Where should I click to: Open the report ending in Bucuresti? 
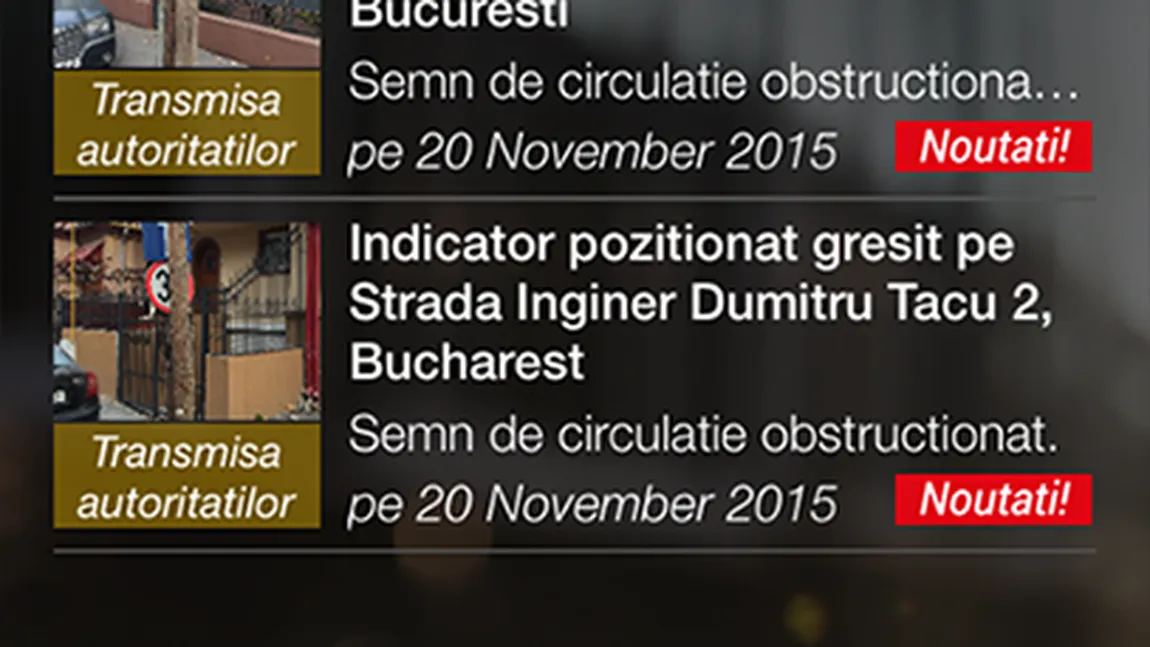pyautogui.click(x=458, y=15)
